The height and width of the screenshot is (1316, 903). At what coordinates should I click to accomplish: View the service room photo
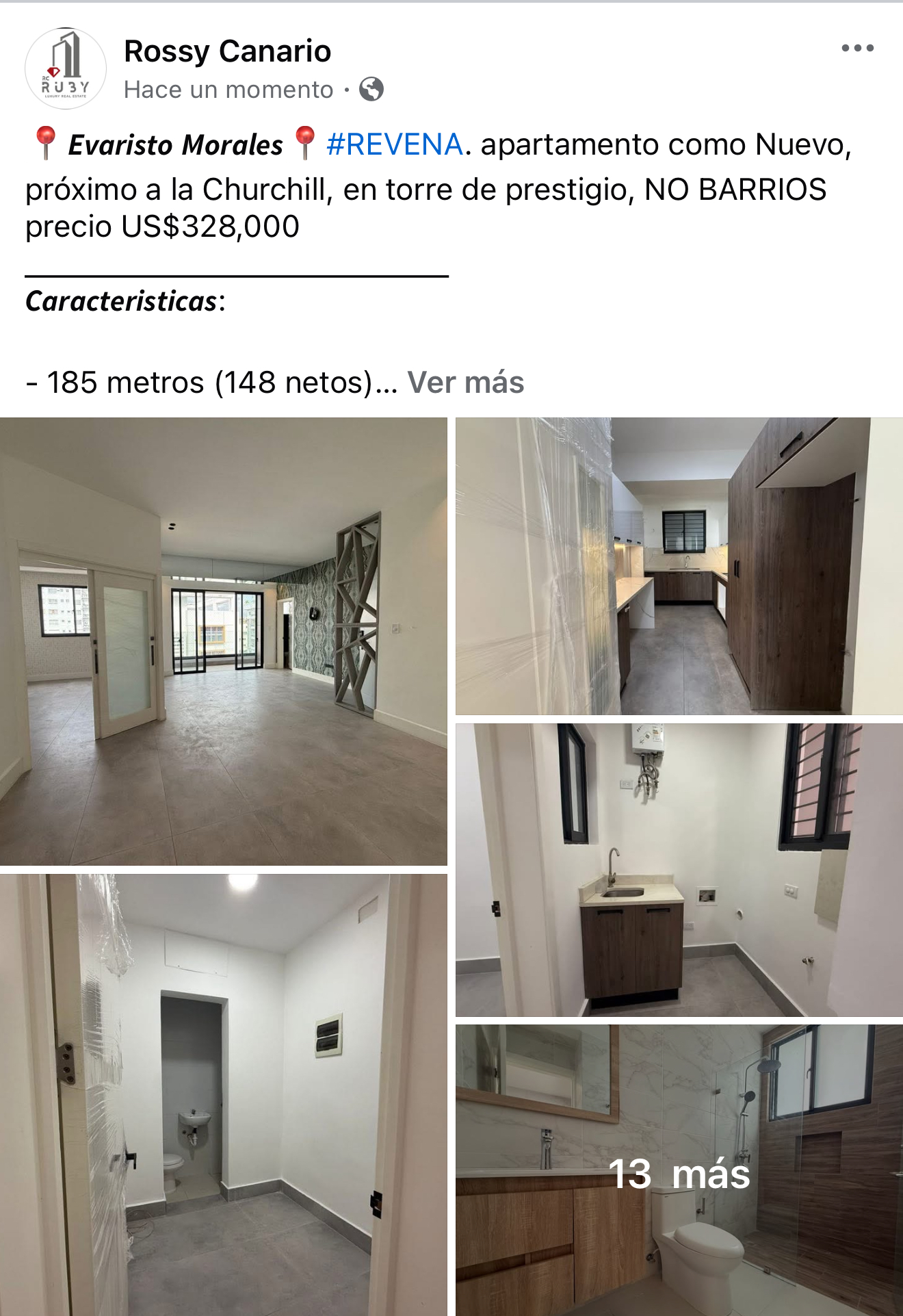pos(224,1095)
